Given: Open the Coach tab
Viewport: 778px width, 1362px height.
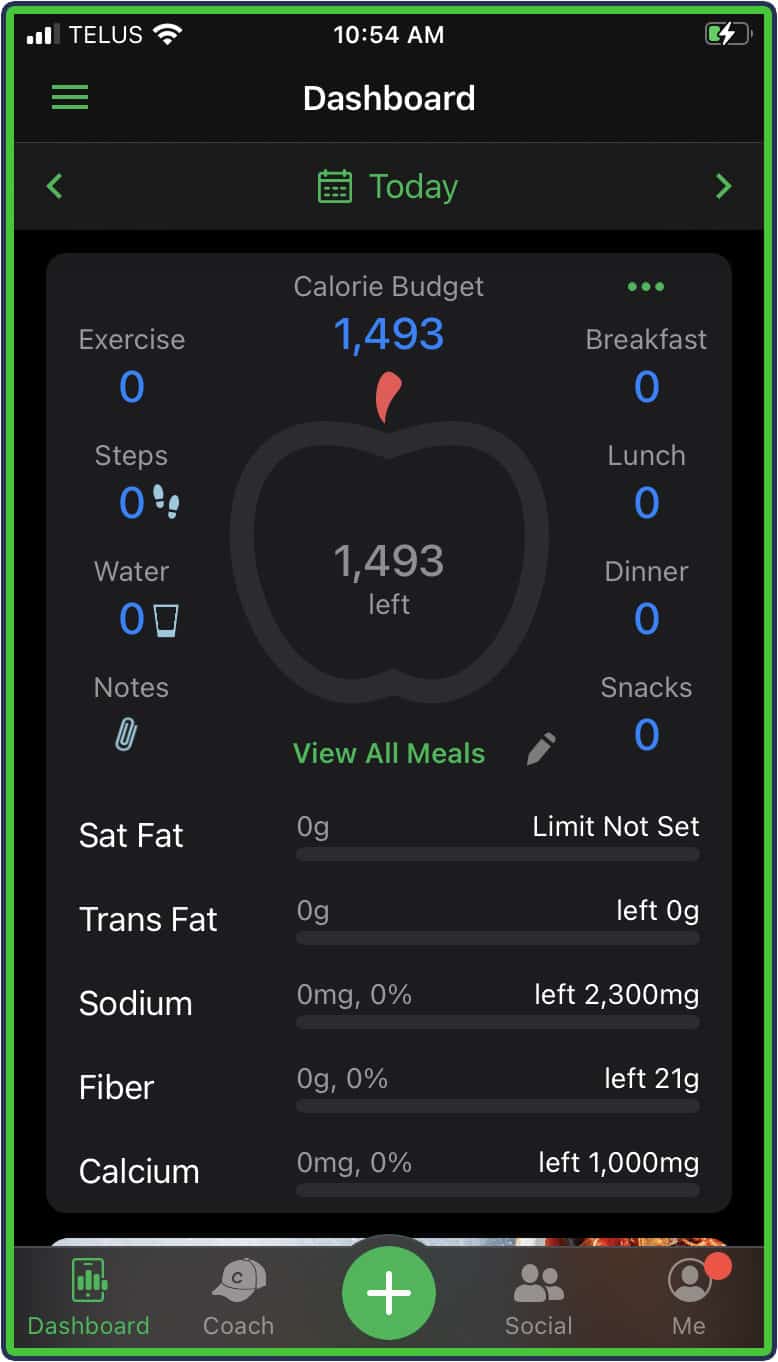Looking at the screenshot, I should pyautogui.click(x=238, y=1295).
